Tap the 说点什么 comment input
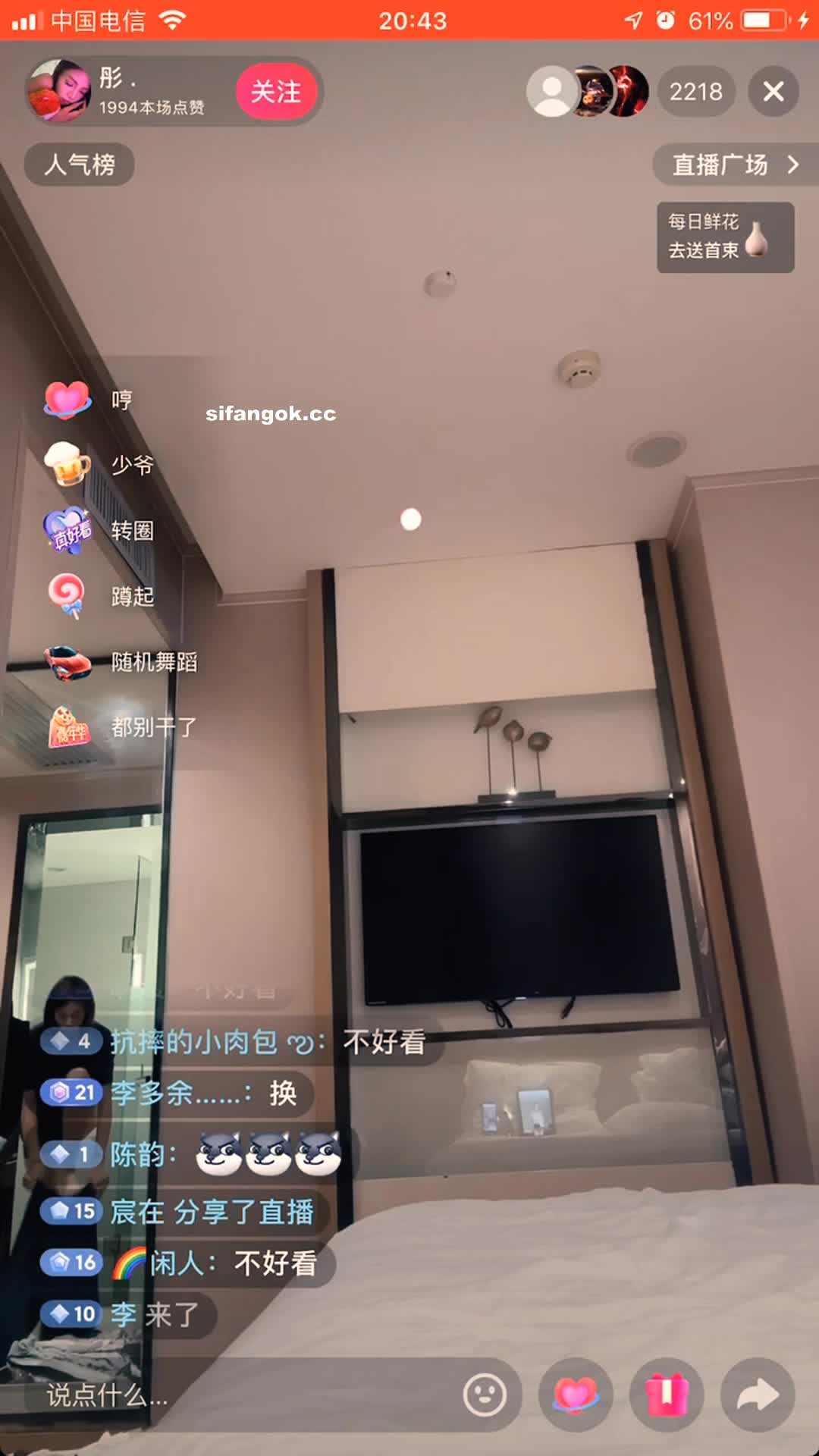819x1456 pixels. 227,1394
